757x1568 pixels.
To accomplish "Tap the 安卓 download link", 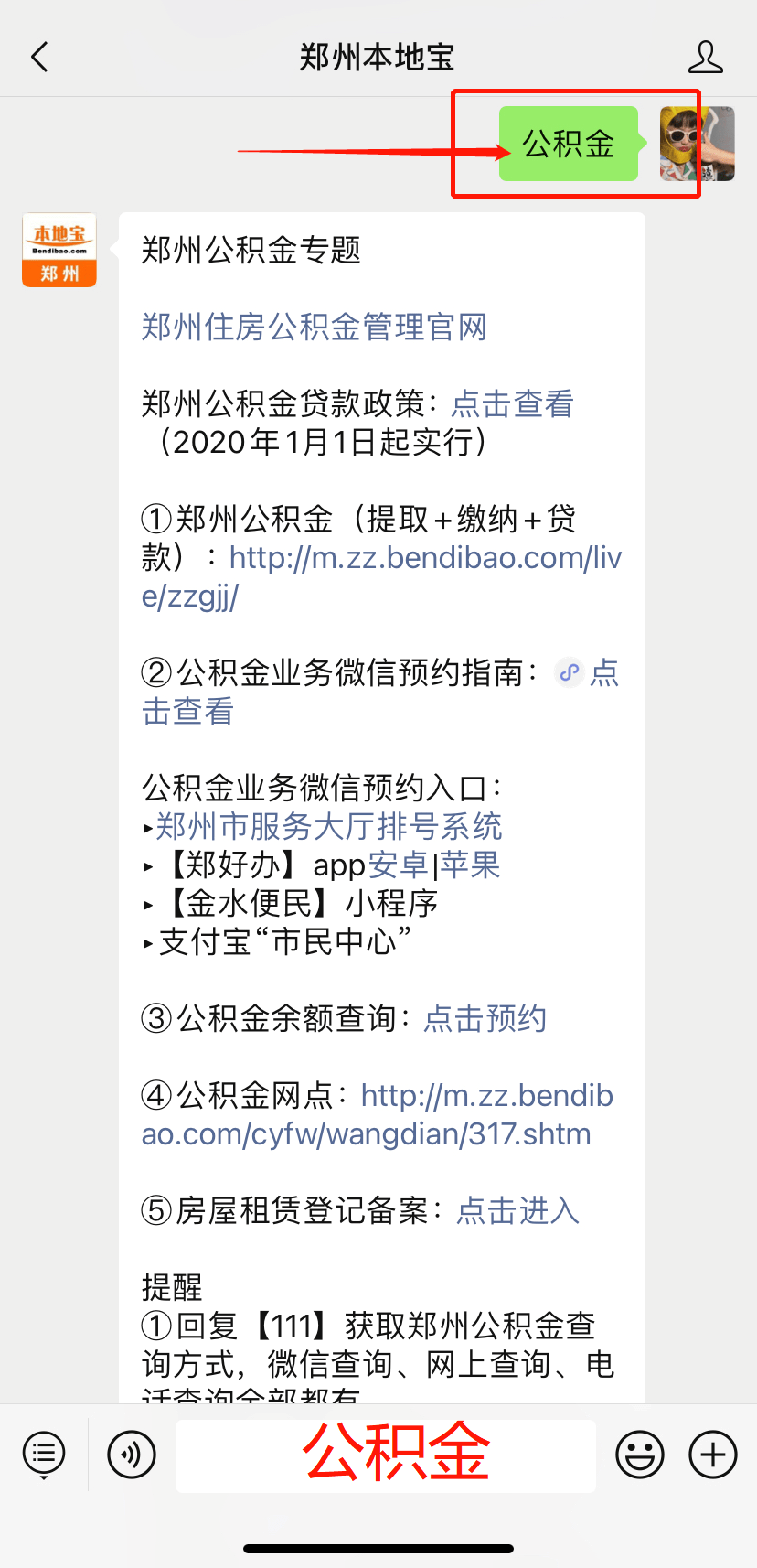I will [399, 865].
